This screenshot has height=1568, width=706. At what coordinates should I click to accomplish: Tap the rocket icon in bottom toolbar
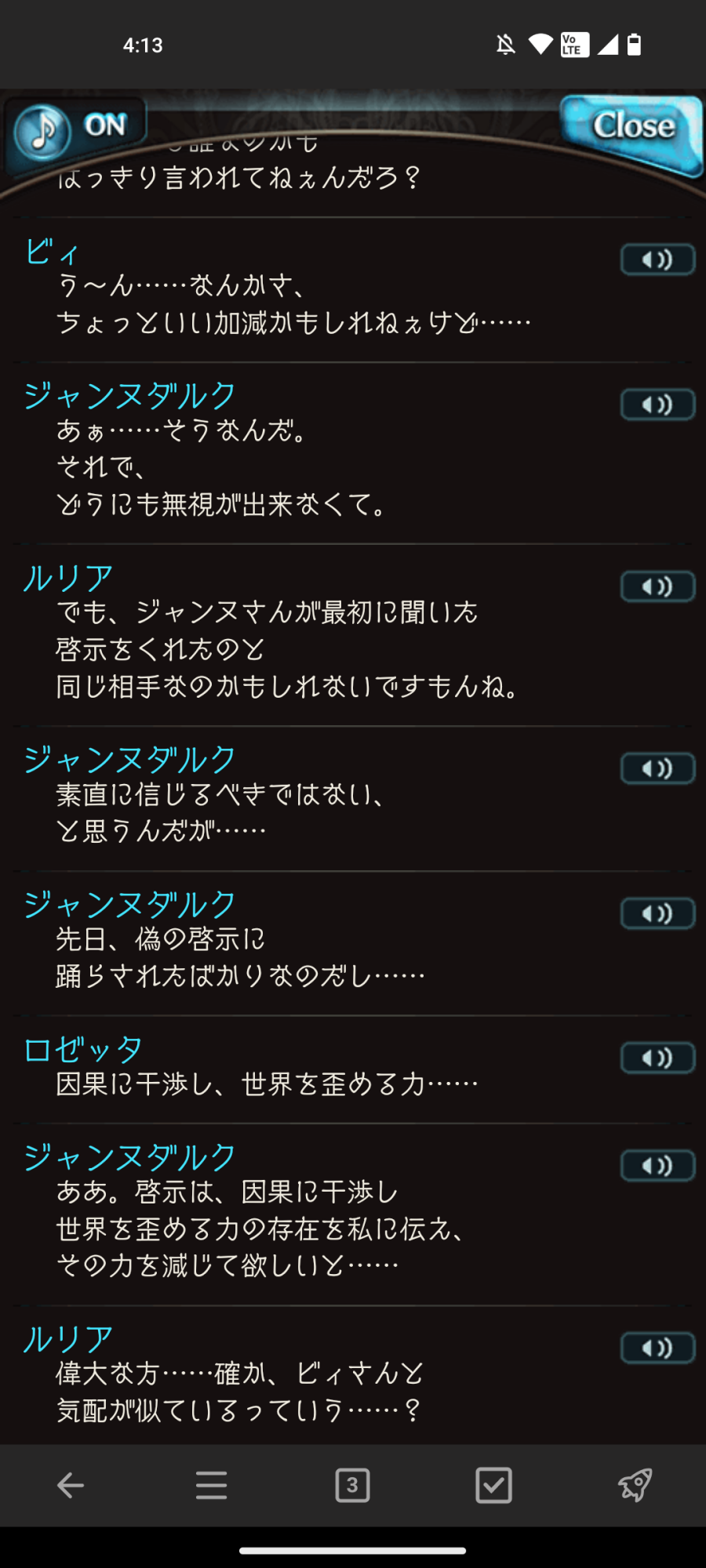(x=635, y=1485)
